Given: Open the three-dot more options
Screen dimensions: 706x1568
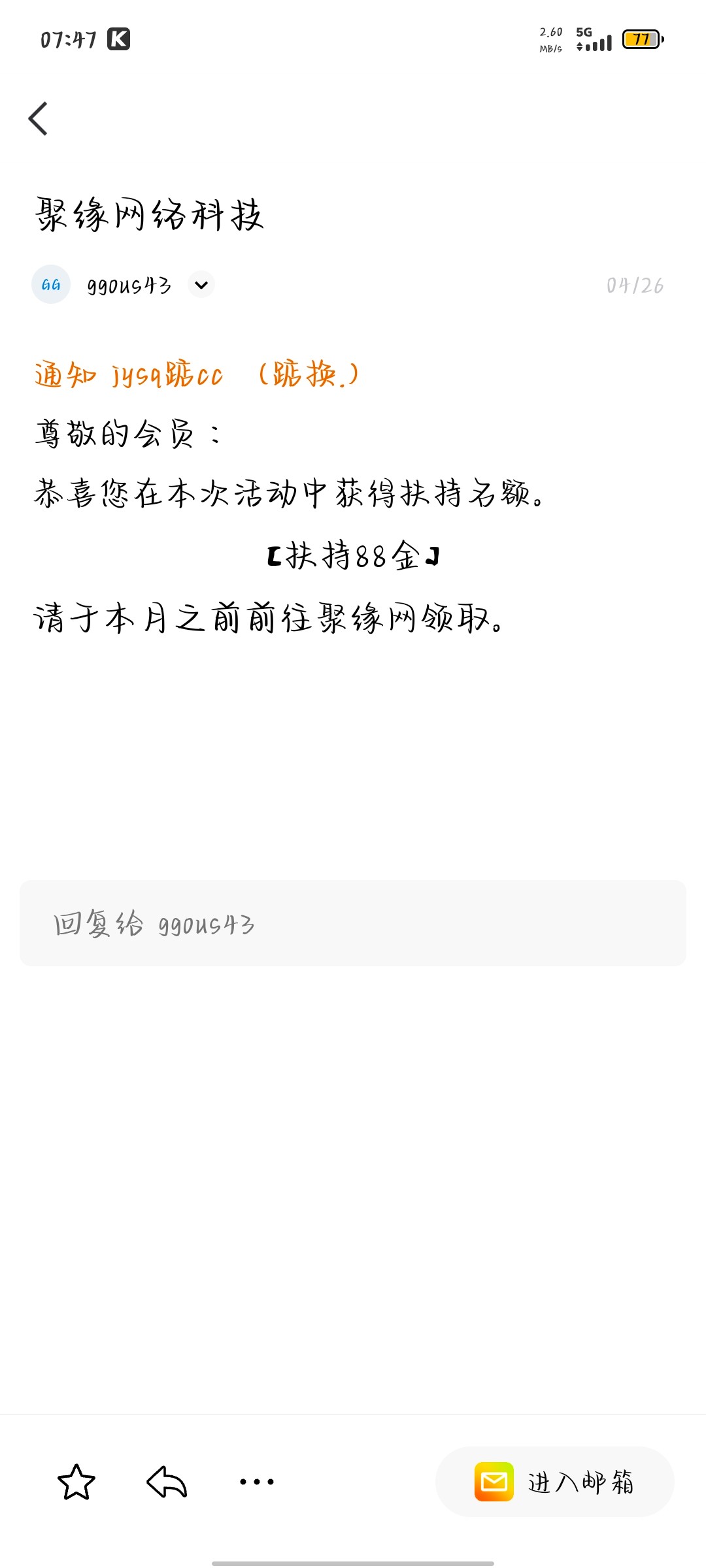Looking at the screenshot, I should (256, 1482).
